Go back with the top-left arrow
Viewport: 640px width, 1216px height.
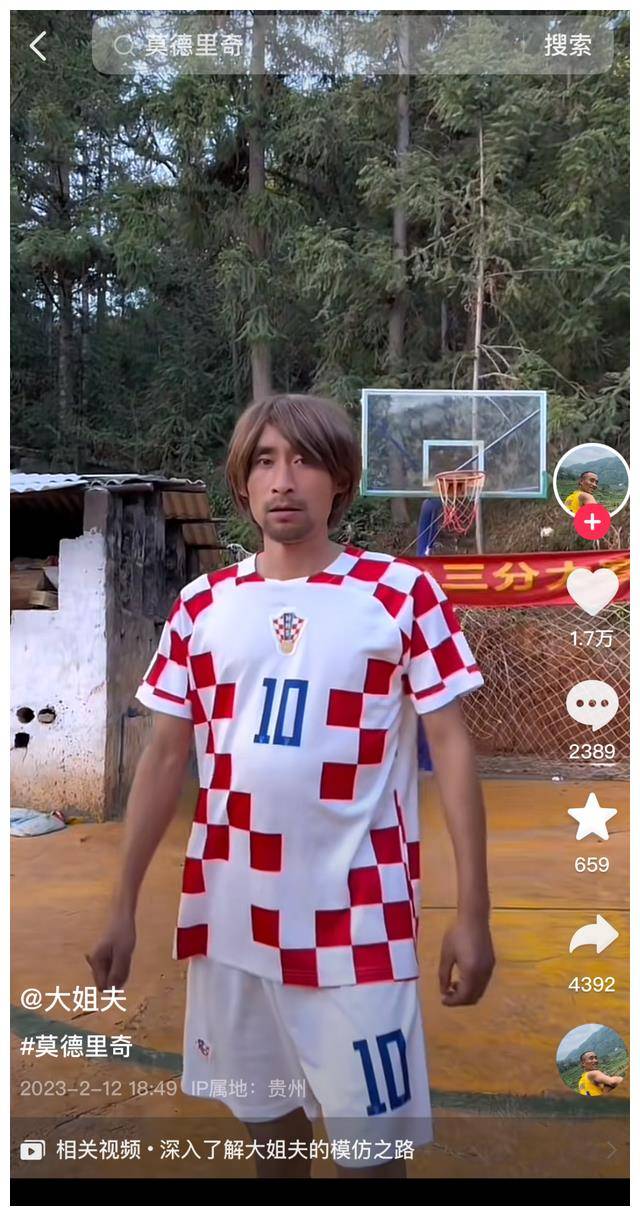pyautogui.click(x=38, y=46)
